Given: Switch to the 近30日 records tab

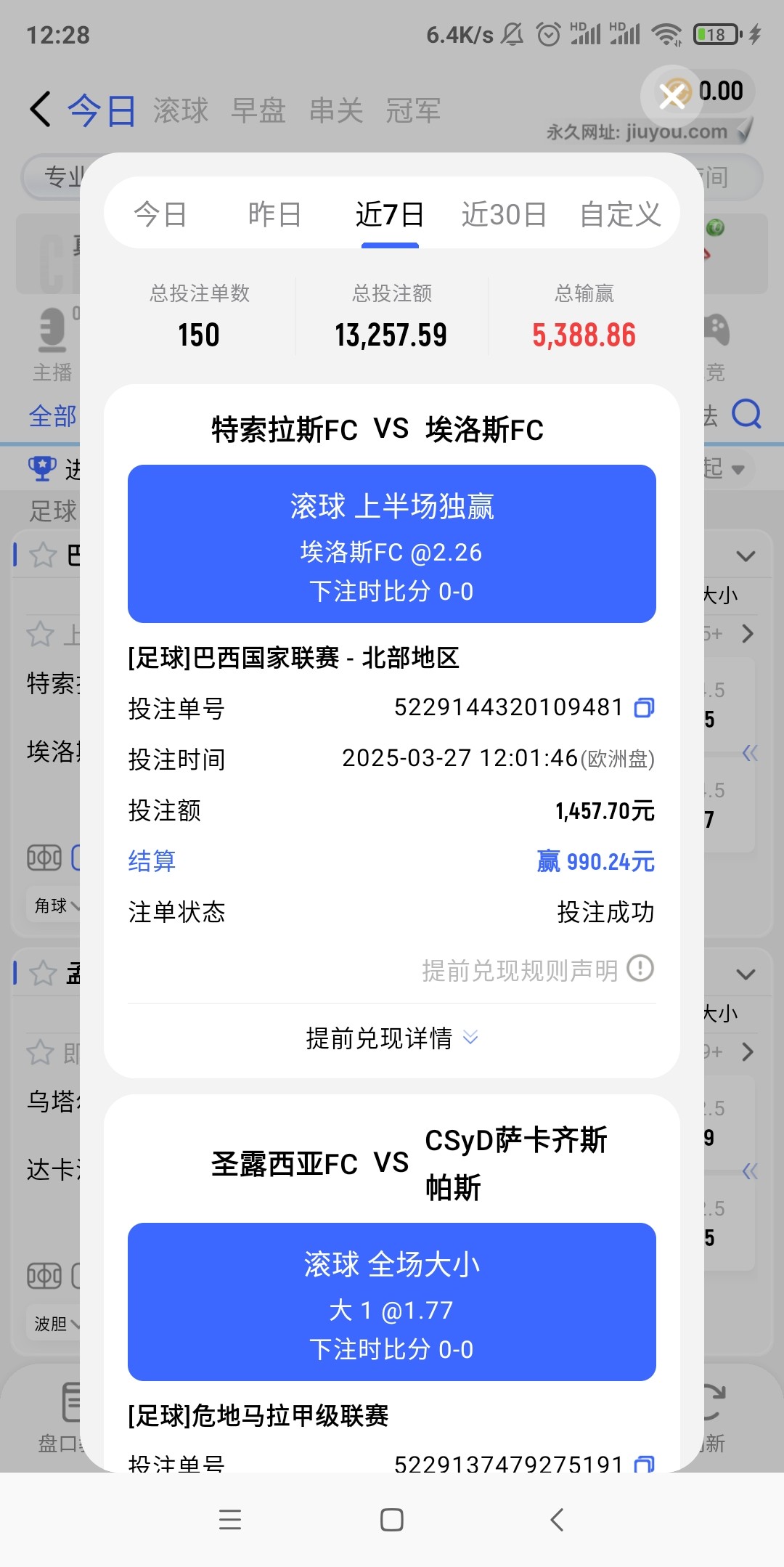Looking at the screenshot, I should 504,215.
